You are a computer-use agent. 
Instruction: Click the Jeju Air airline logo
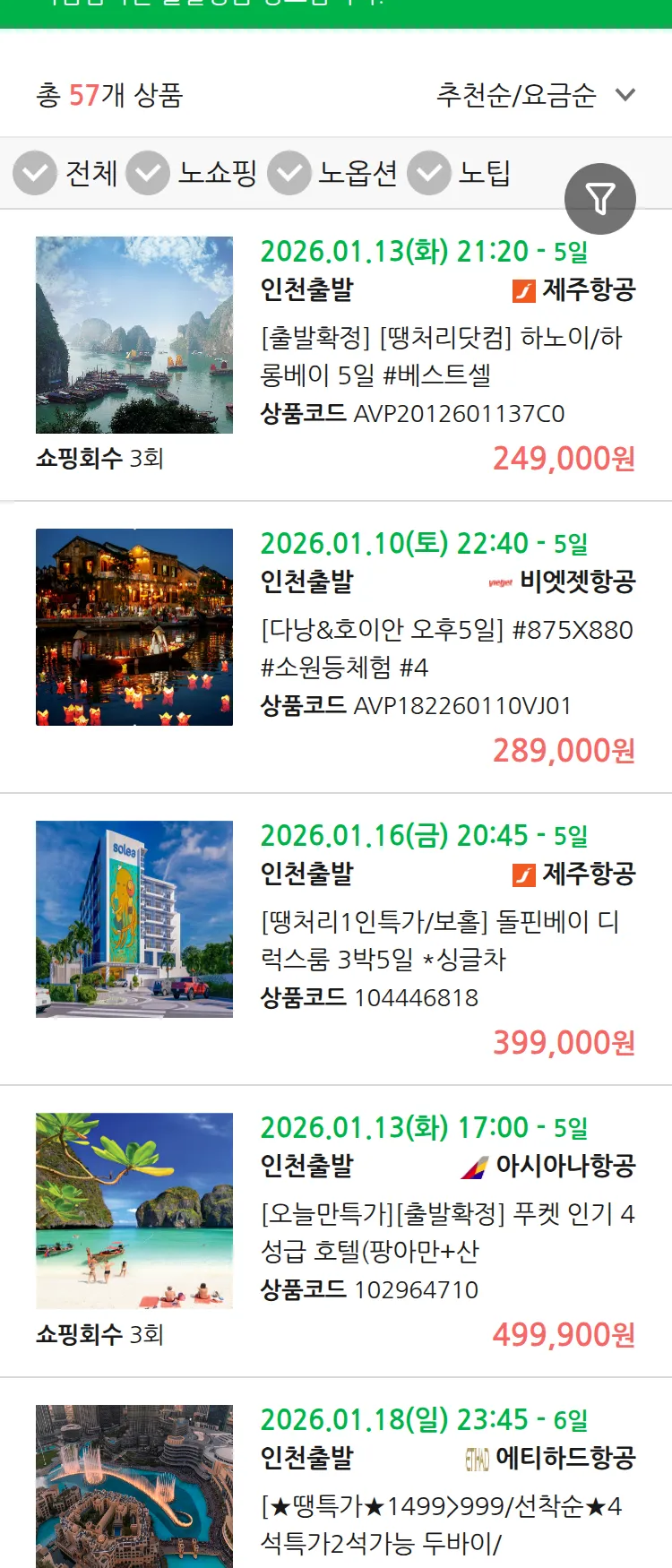point(525,290)
